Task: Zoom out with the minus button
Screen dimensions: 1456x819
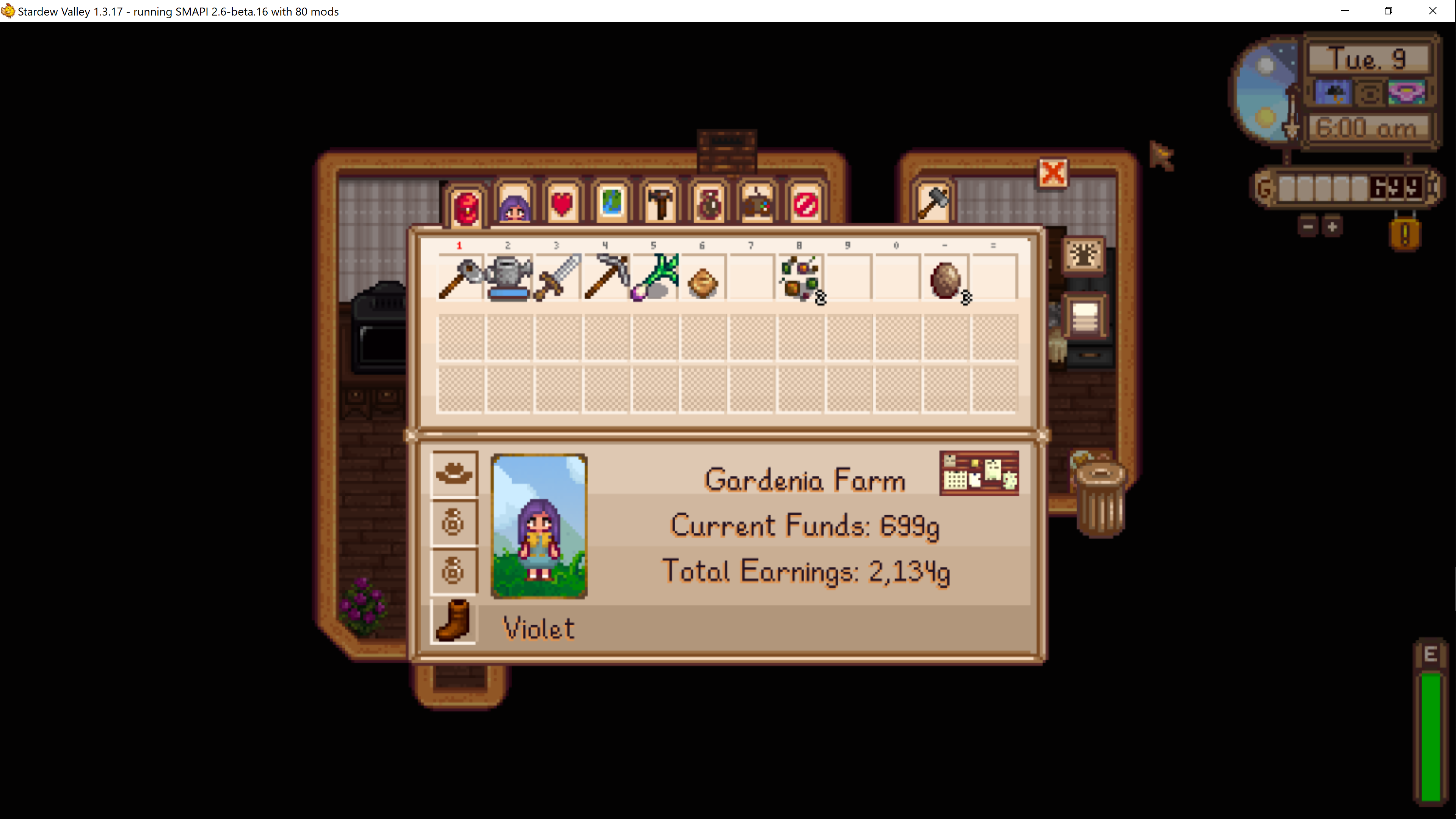Action: 1307,227
